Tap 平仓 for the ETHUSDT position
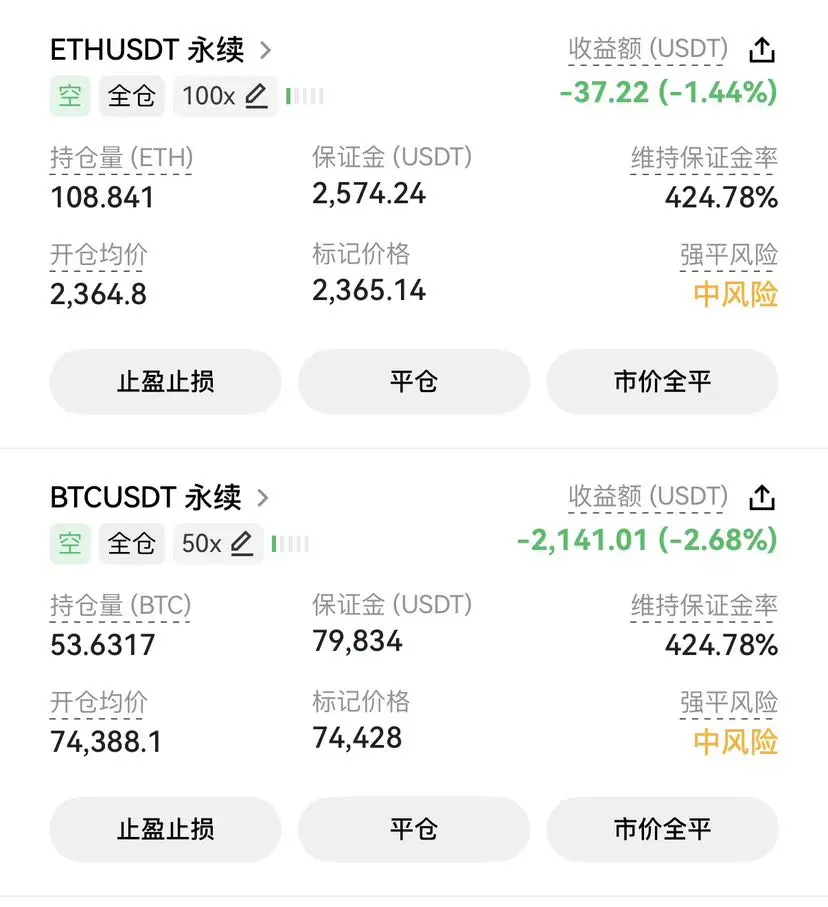The width and height of the screenshot is (828, 907). (413, 381)
